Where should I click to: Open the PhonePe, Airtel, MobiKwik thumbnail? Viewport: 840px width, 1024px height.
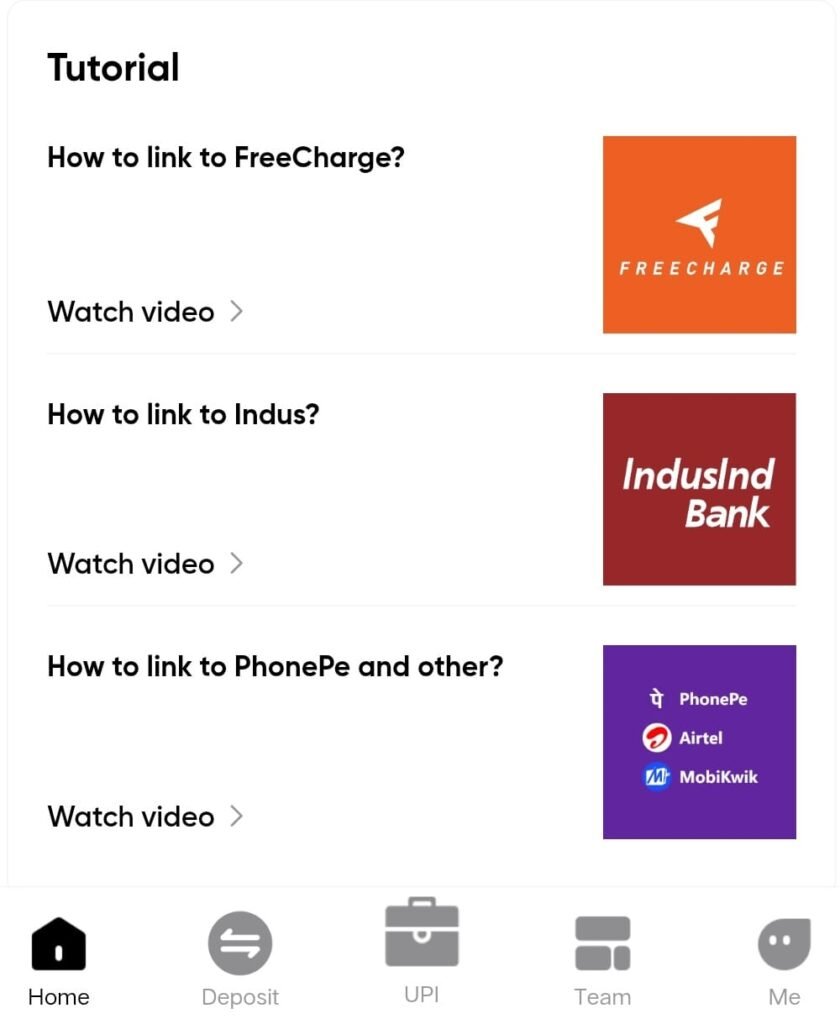(x=699, y=742)
